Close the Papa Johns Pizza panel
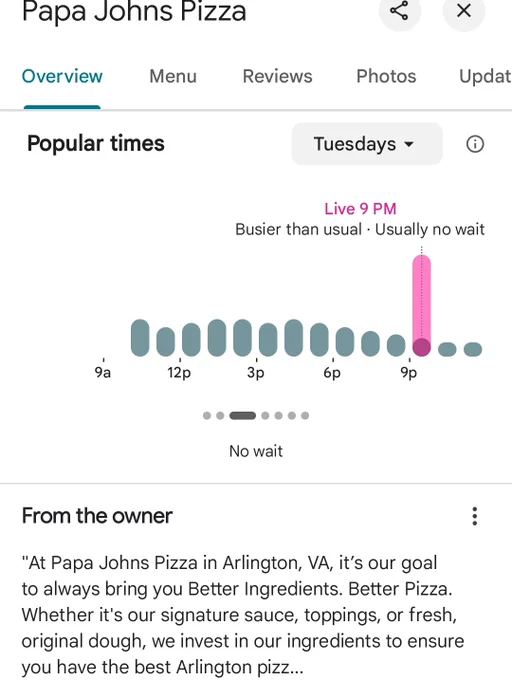This screenshot has height=680, width=512. coord(463,10)
